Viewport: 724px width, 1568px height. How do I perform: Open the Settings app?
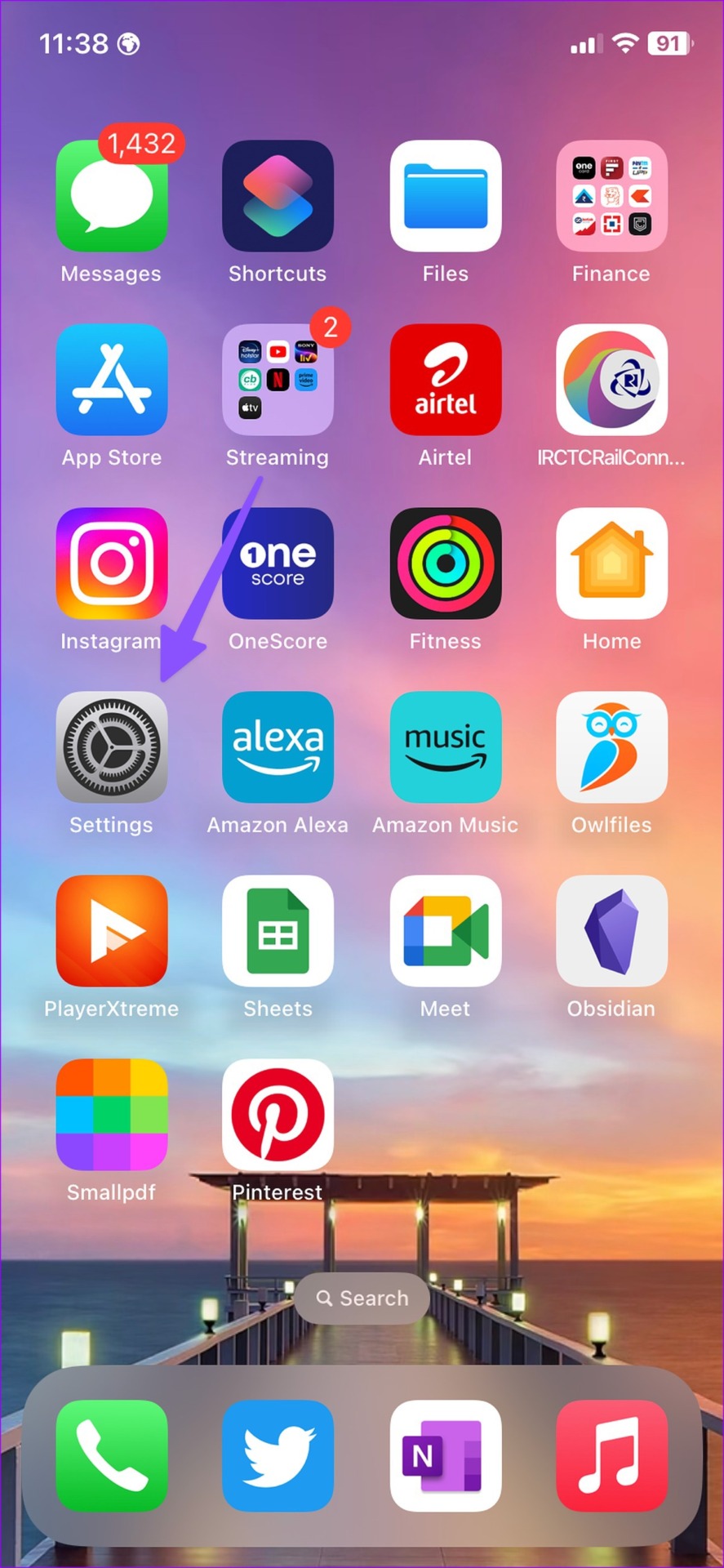point(112,746)
